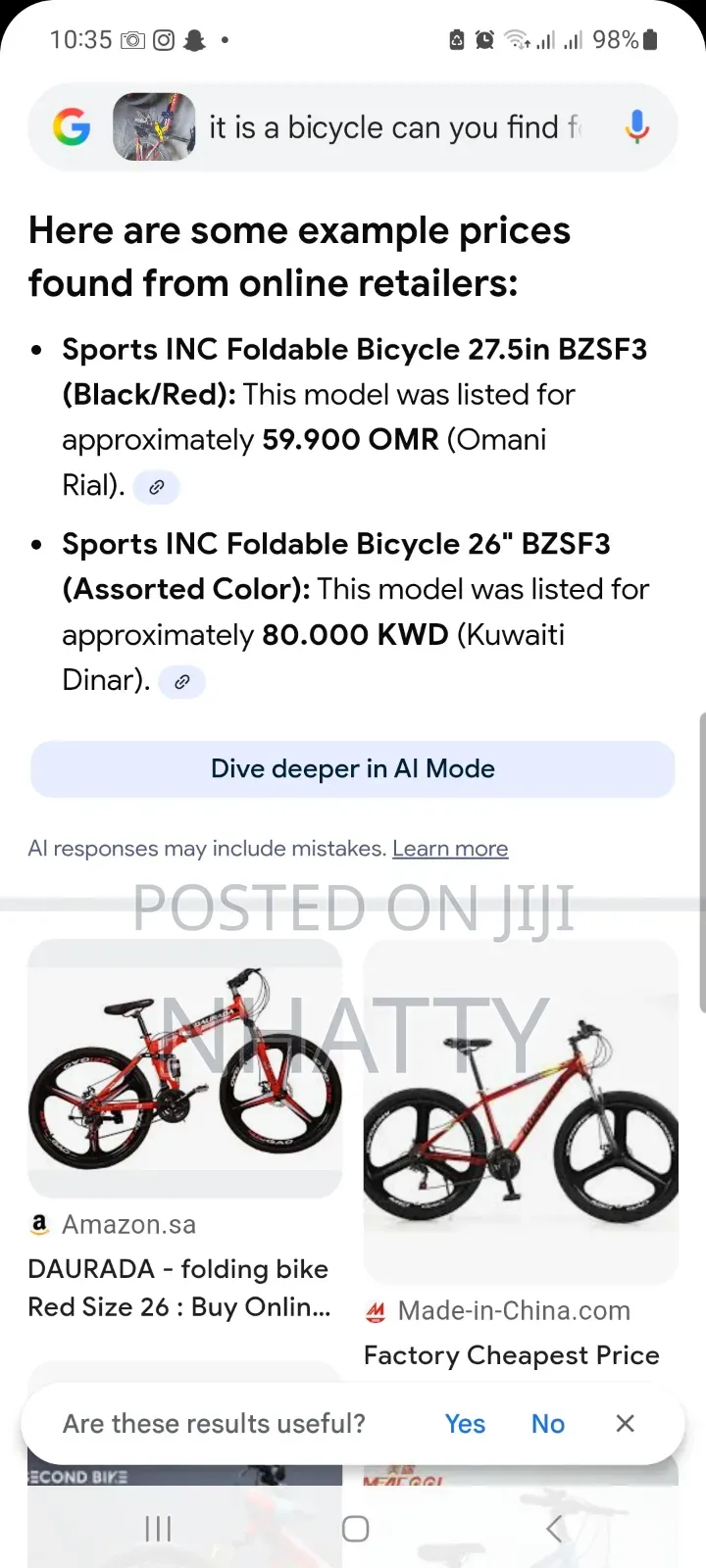Tap Yes on the results useful prompt
This screenshot has width=706, height=1568.
click(465, 1423)
